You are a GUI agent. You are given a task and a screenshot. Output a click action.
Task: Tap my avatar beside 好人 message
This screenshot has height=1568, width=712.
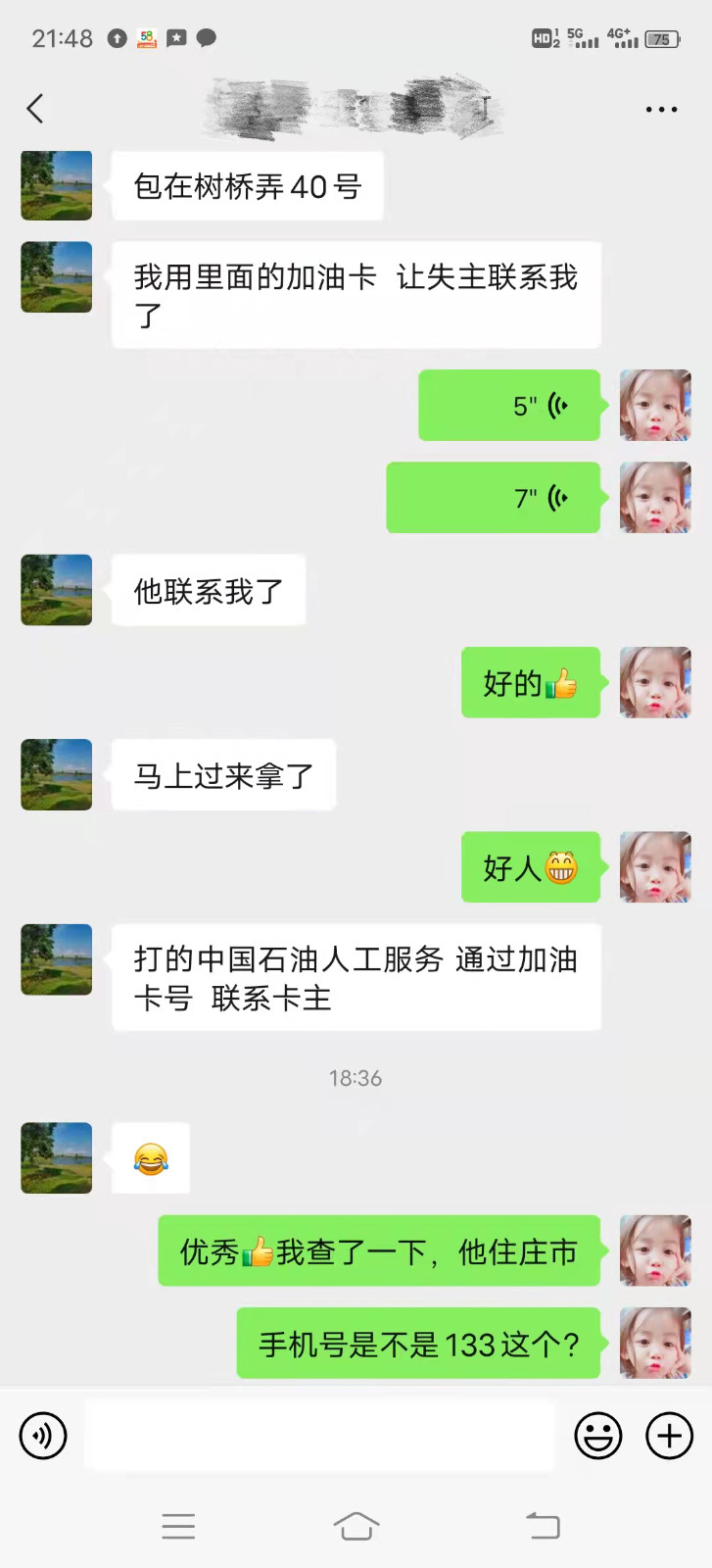point(655,867)
